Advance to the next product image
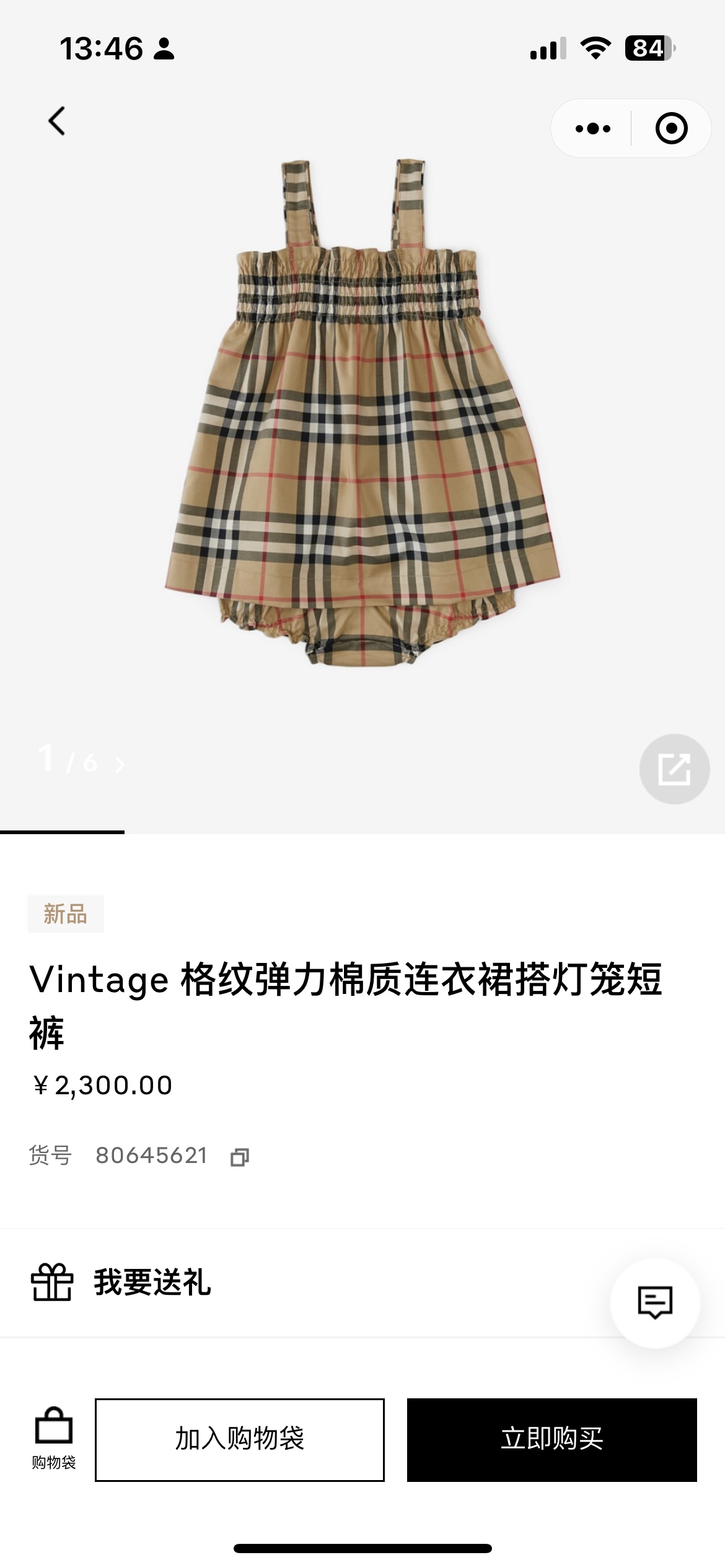 (x=120, y=765)
